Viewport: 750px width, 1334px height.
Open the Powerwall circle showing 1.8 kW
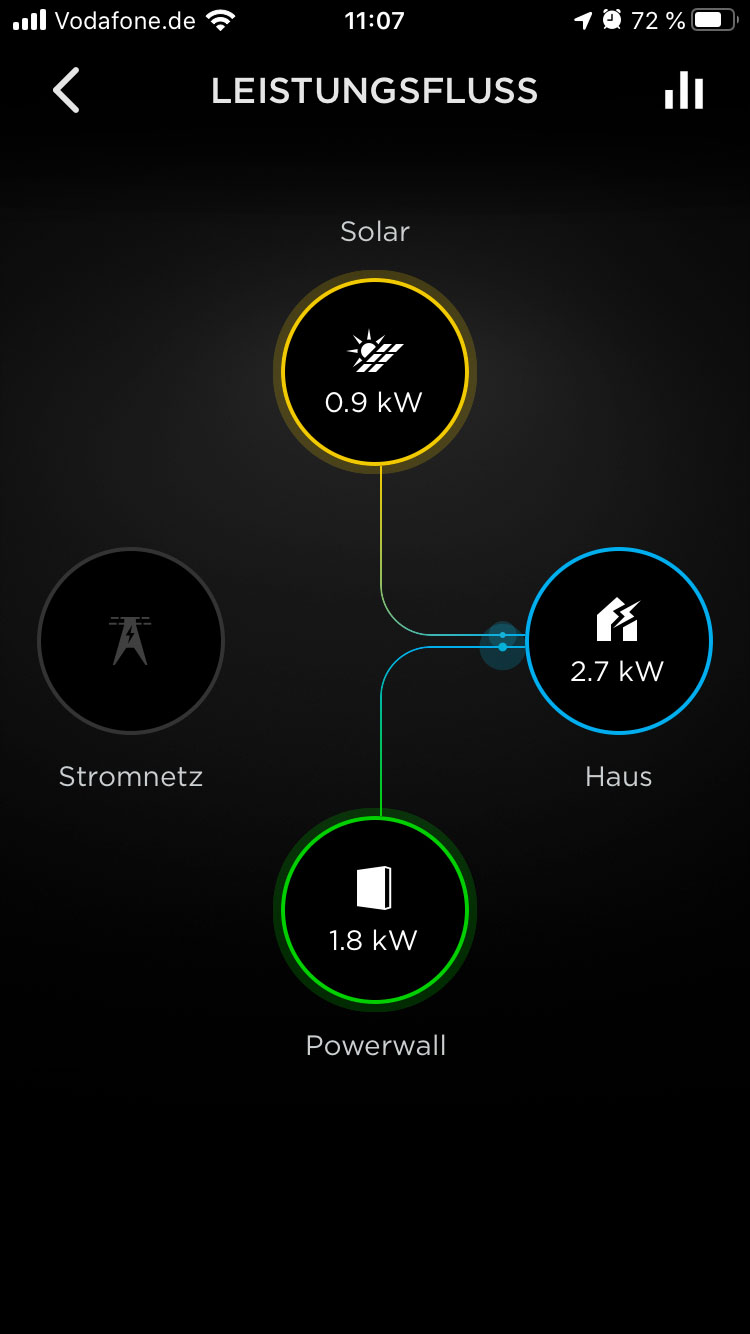pyautogui.click(x=375, y=910)
